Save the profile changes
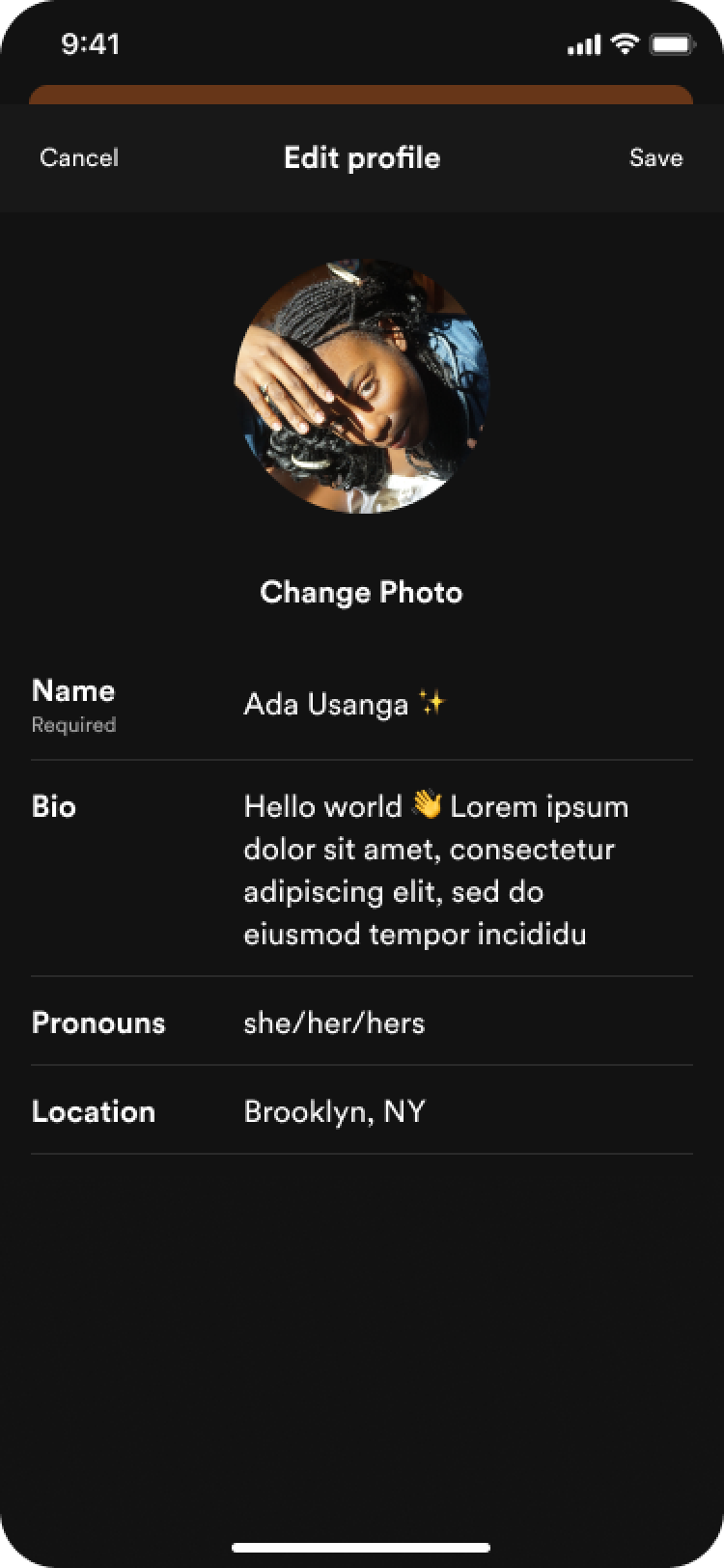724x1568 pixels. tap(655, 158)
